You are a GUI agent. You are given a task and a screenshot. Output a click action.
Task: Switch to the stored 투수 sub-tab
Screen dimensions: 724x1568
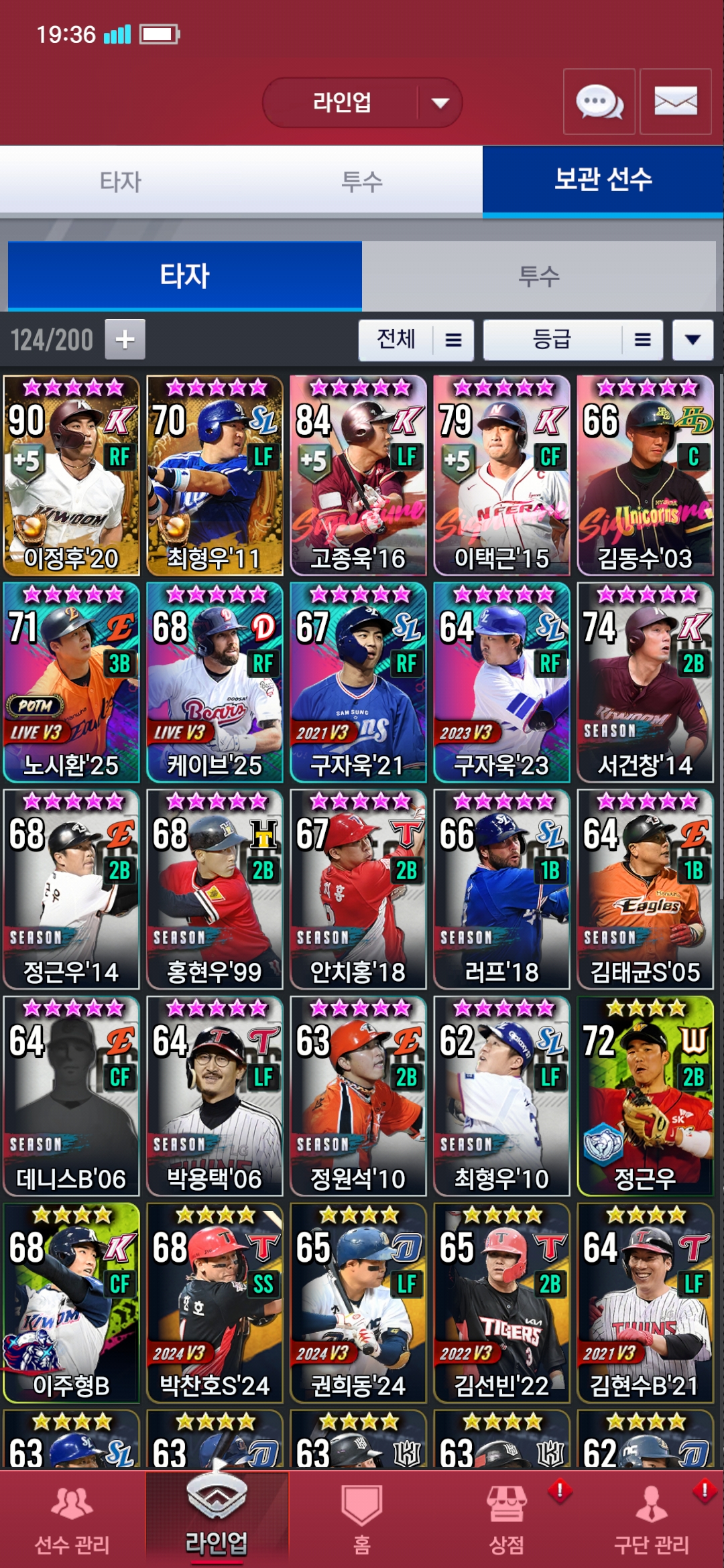tap(538, 276)
